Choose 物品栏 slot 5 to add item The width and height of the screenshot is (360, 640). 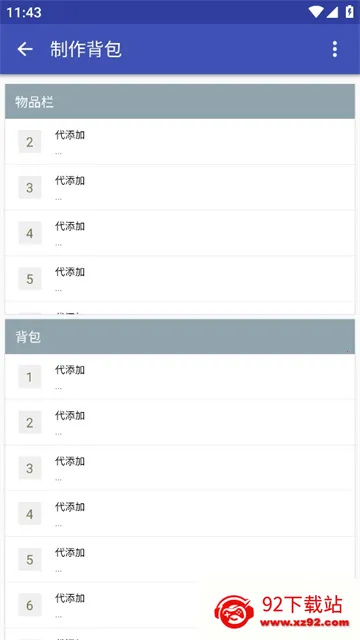(x=180, y=279)
